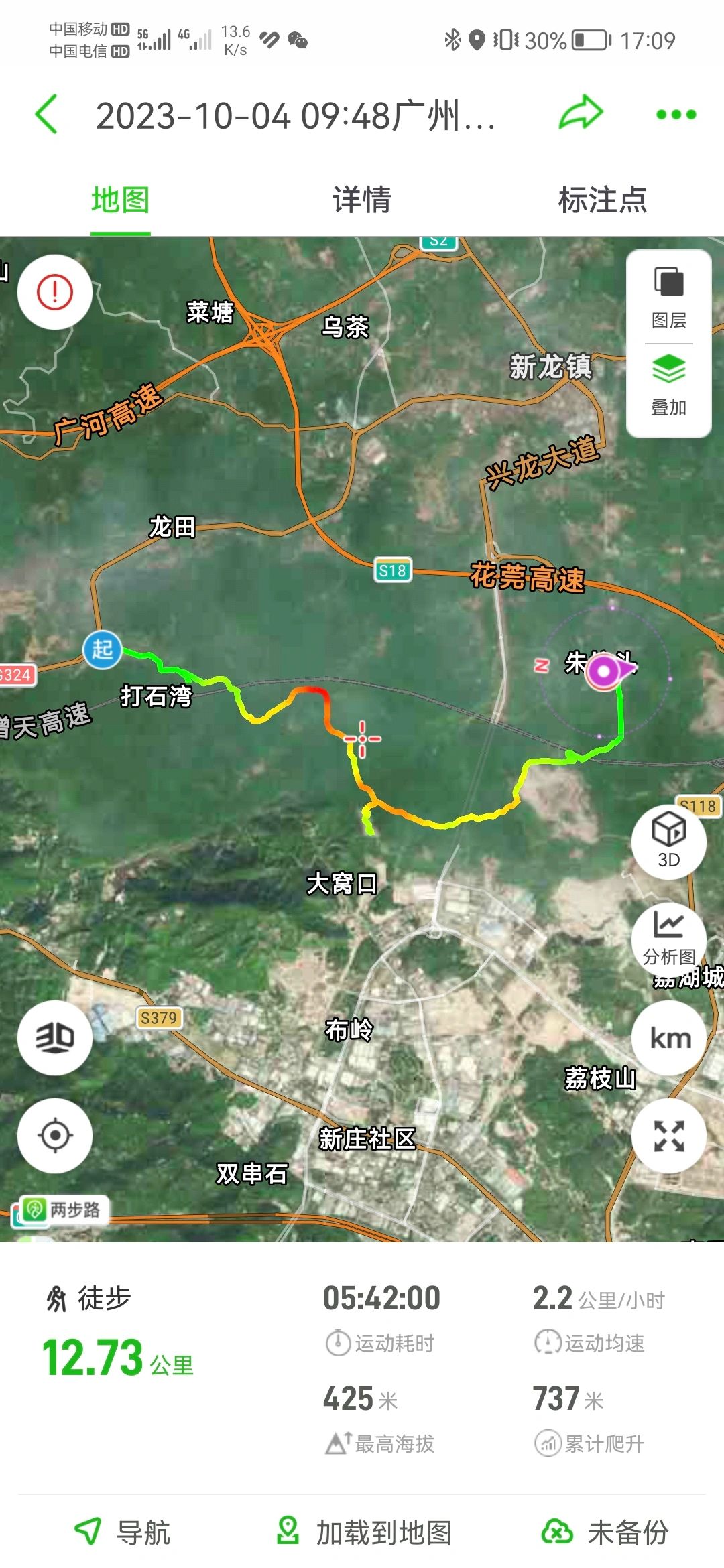Tap the 起 start point marker
The height and width of the screenshot is (1568, 724).
coord(103,649)
